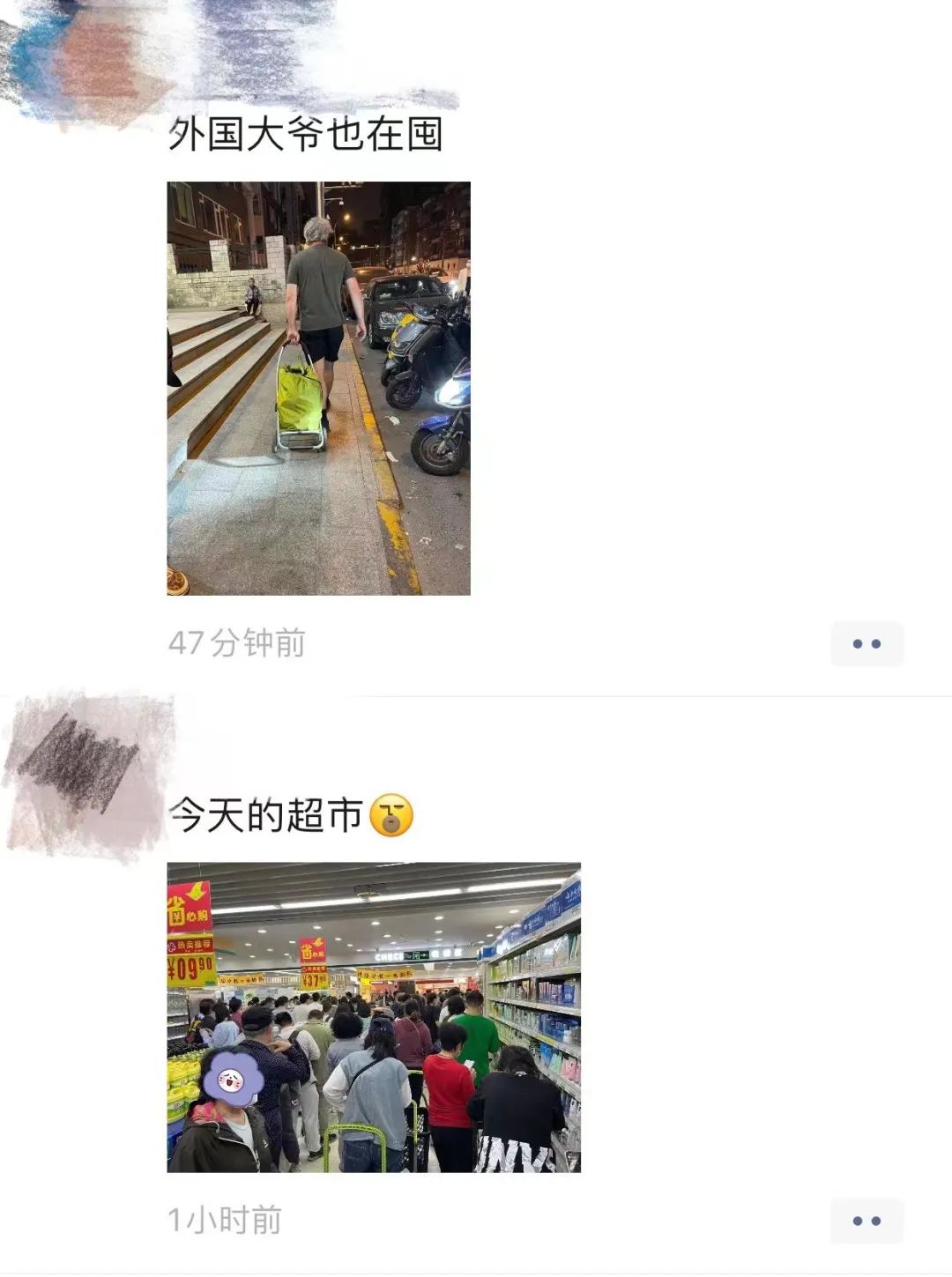
Task: Tap the exit sign above the supermarket aisle
Action: click(416, 954)
